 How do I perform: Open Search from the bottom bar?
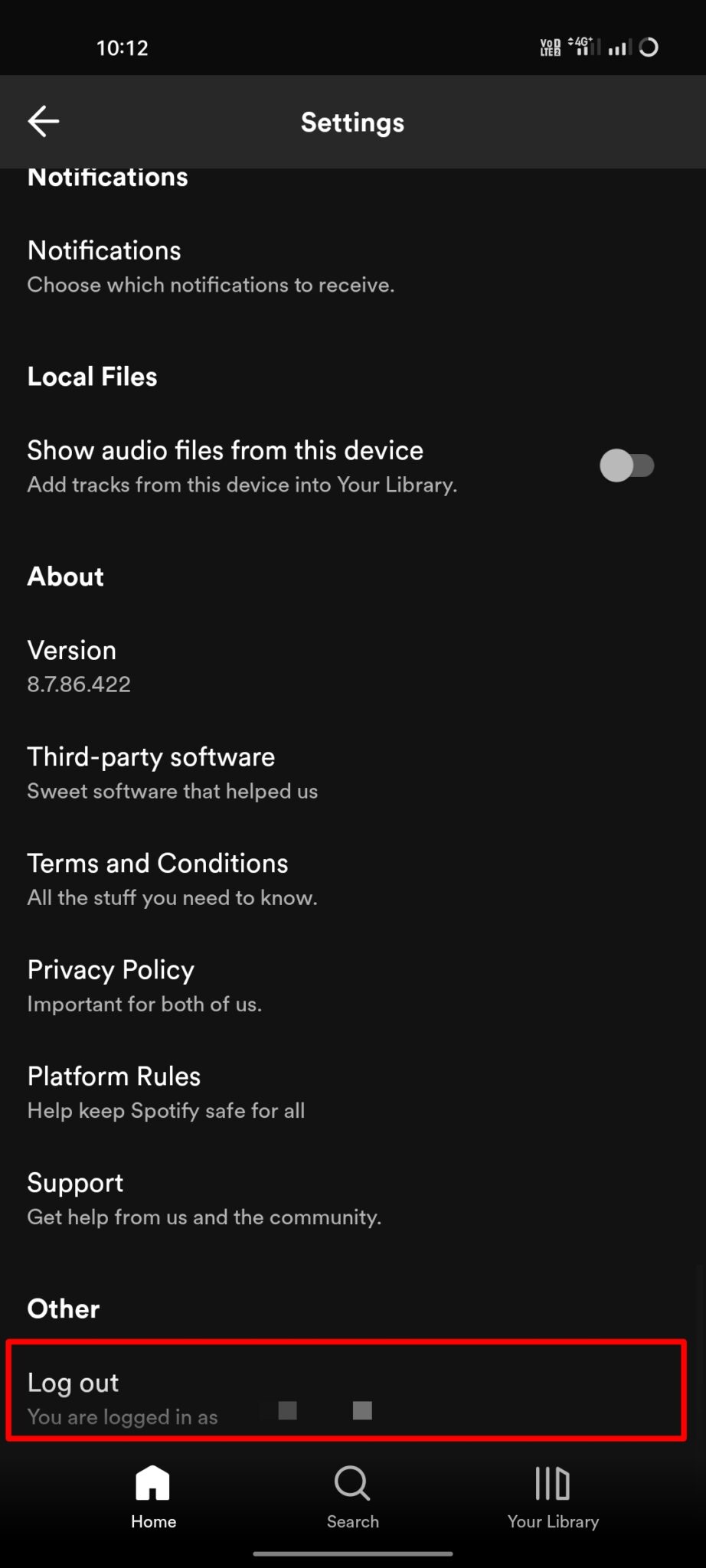point(352,1493)
